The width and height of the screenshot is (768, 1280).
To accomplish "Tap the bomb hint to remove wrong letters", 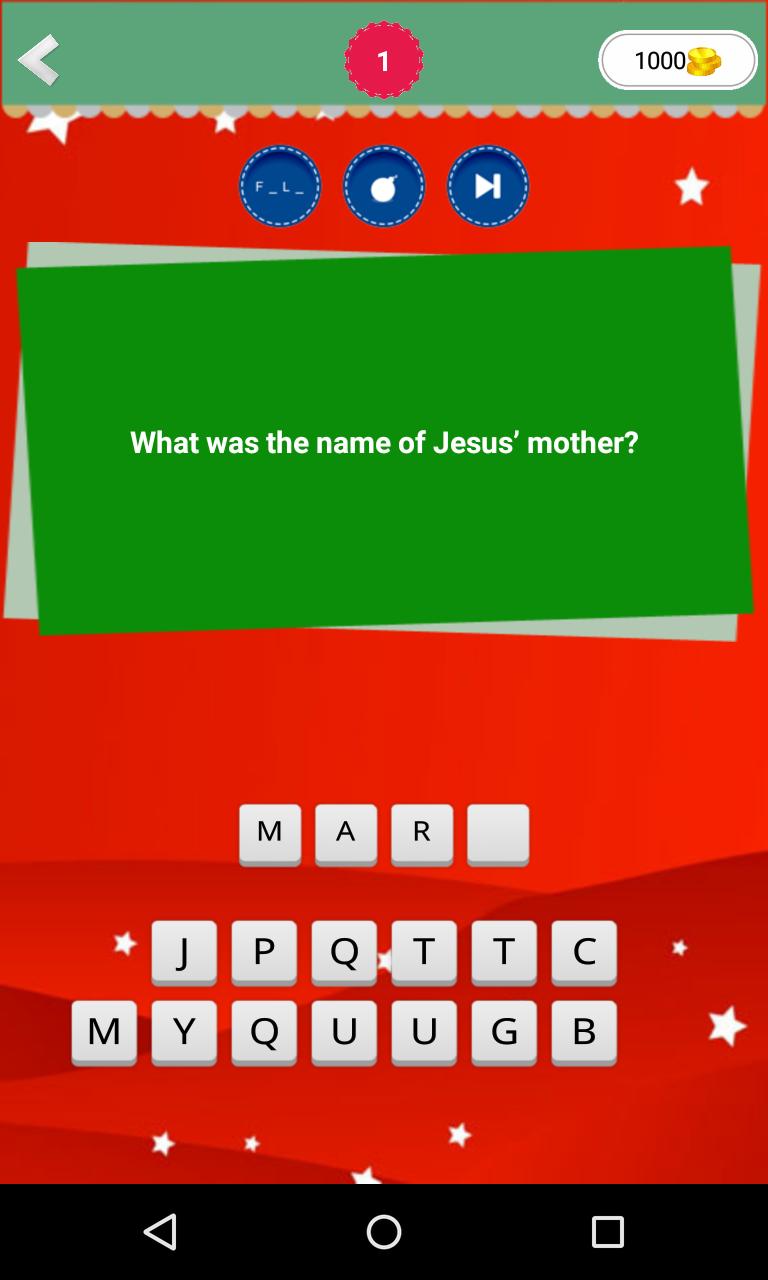I will tap(384, 186).
